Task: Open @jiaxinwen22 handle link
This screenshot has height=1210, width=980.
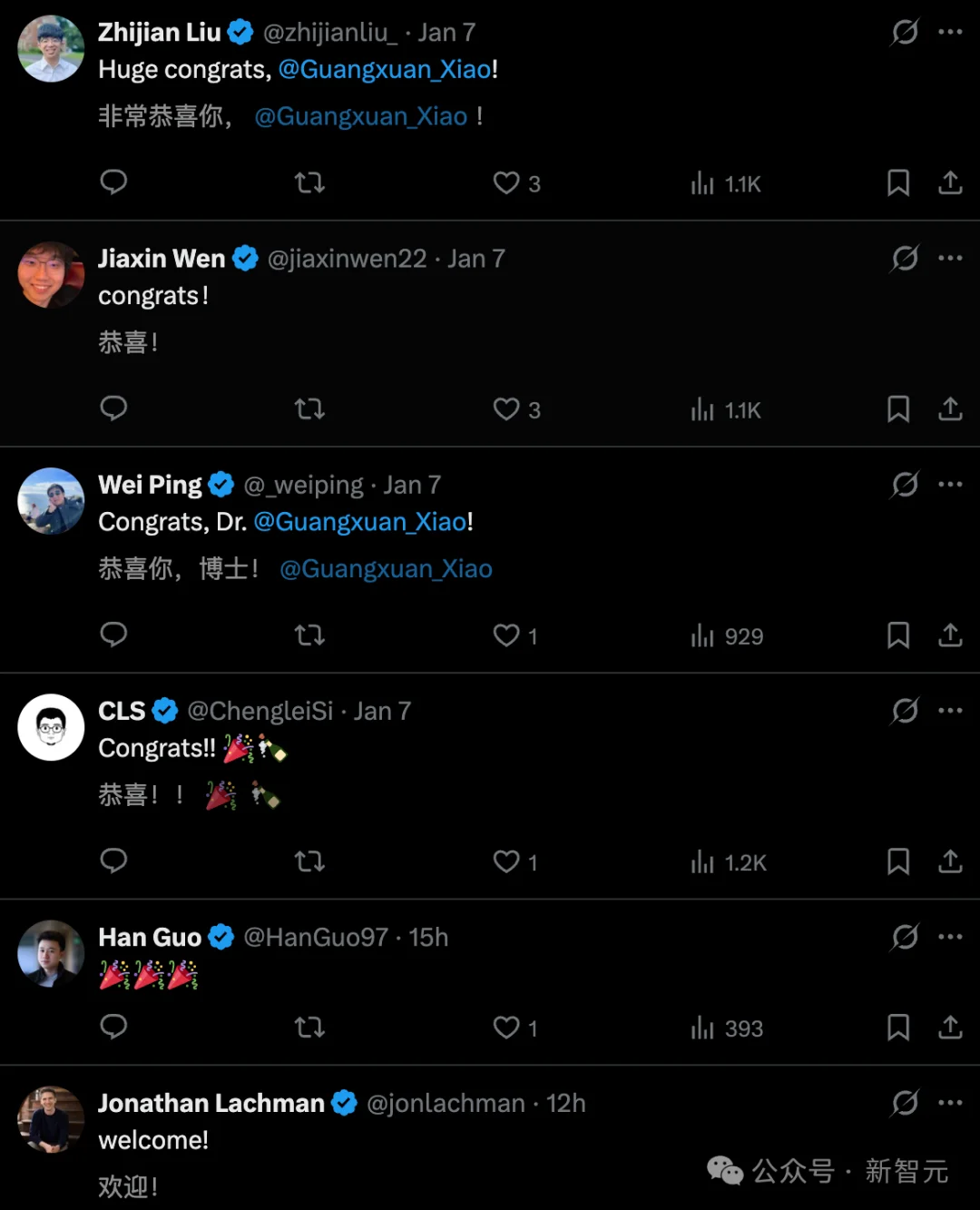Action: tap(347, 258)
